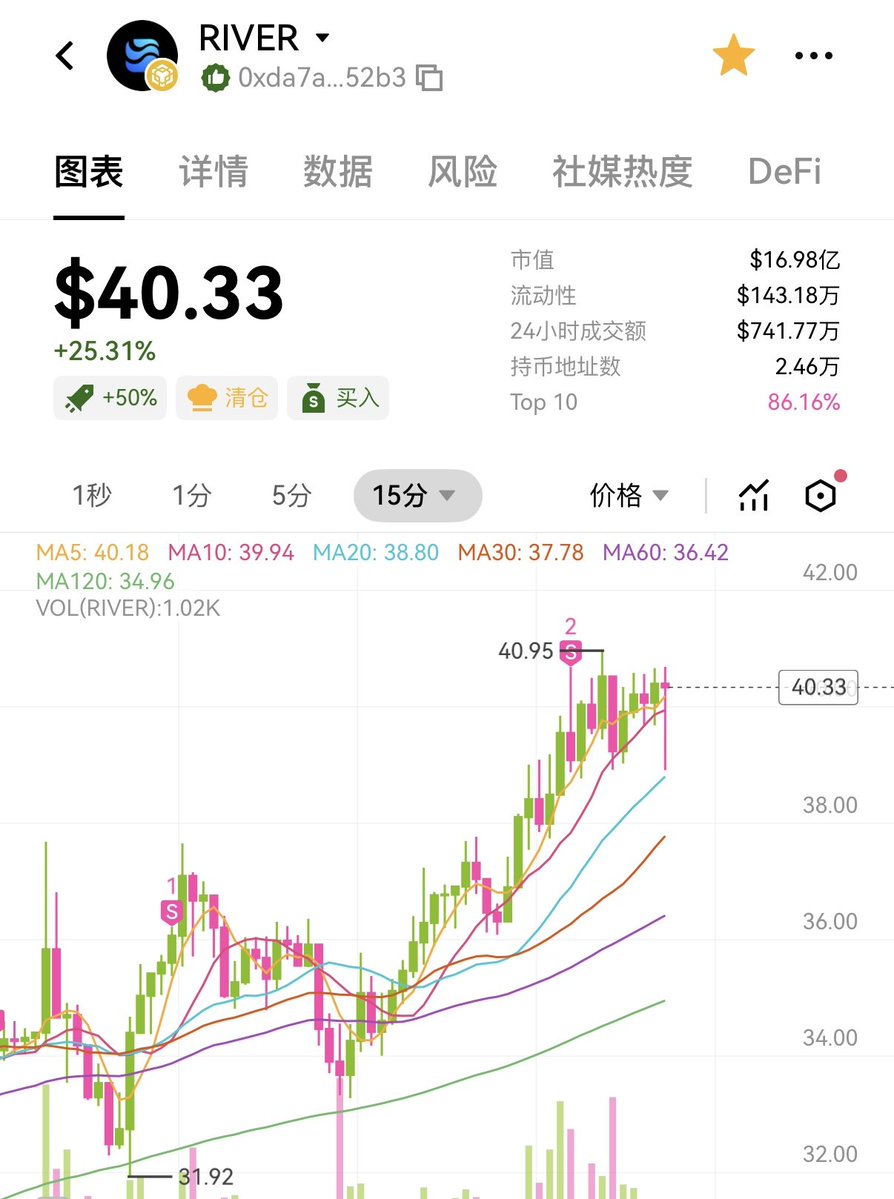Select the 1秒 chart interval
This screenshot has height=1199, width=894.
click(92, 495)
